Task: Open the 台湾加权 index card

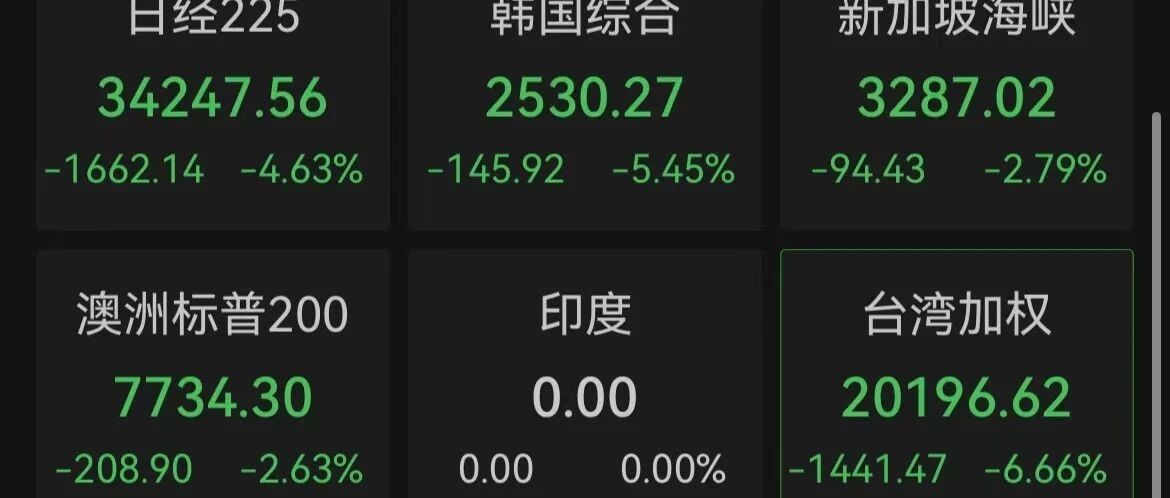Action: pyautogui.click(x=957, y=374)
